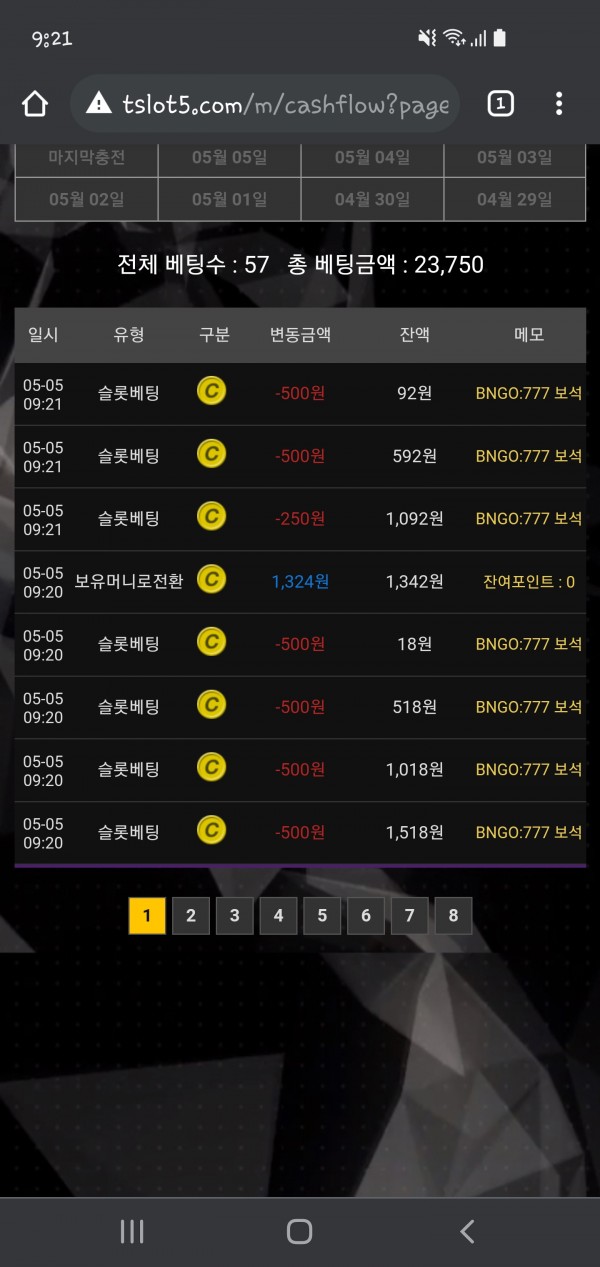This screenshot has height=1267, width=600.
Task: Select the 05월 04일 date
Action: [372, 158]
